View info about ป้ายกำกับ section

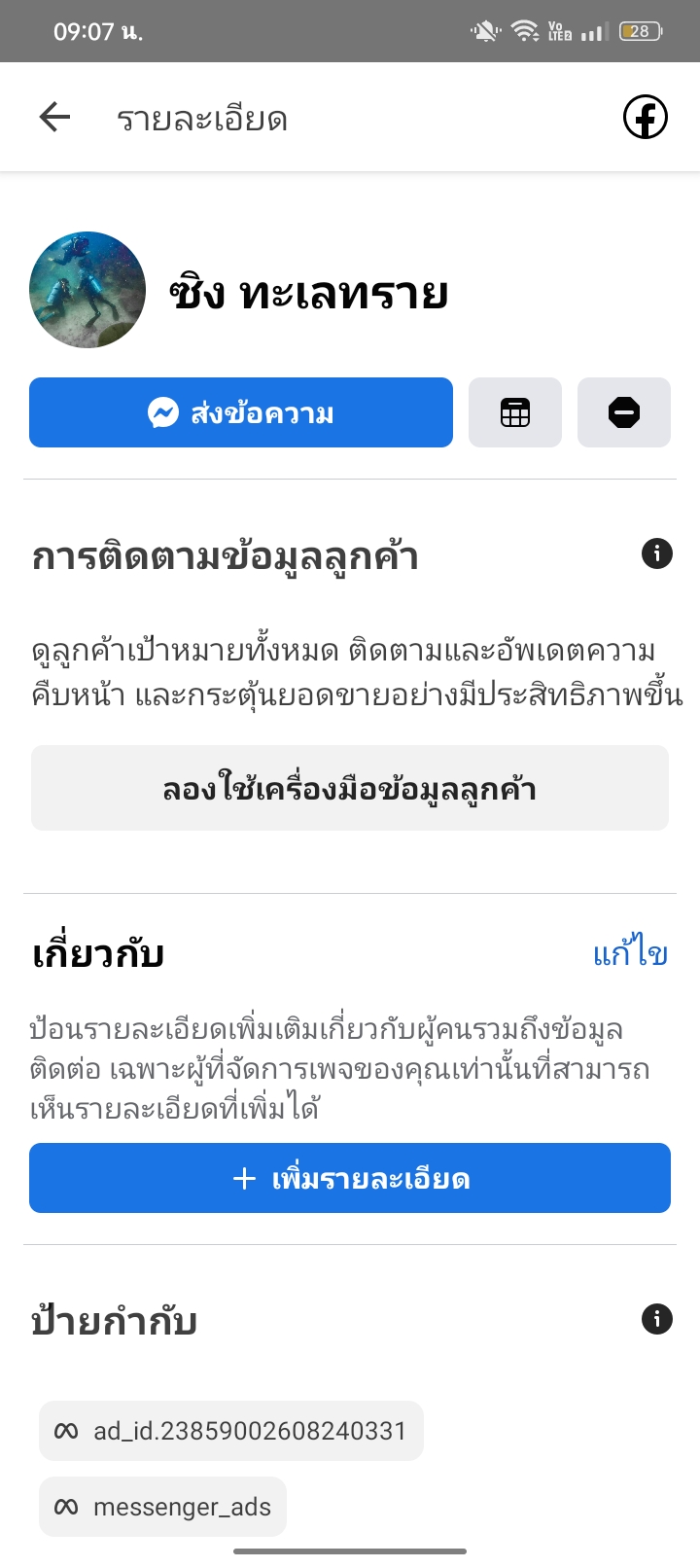(657, 1319)
